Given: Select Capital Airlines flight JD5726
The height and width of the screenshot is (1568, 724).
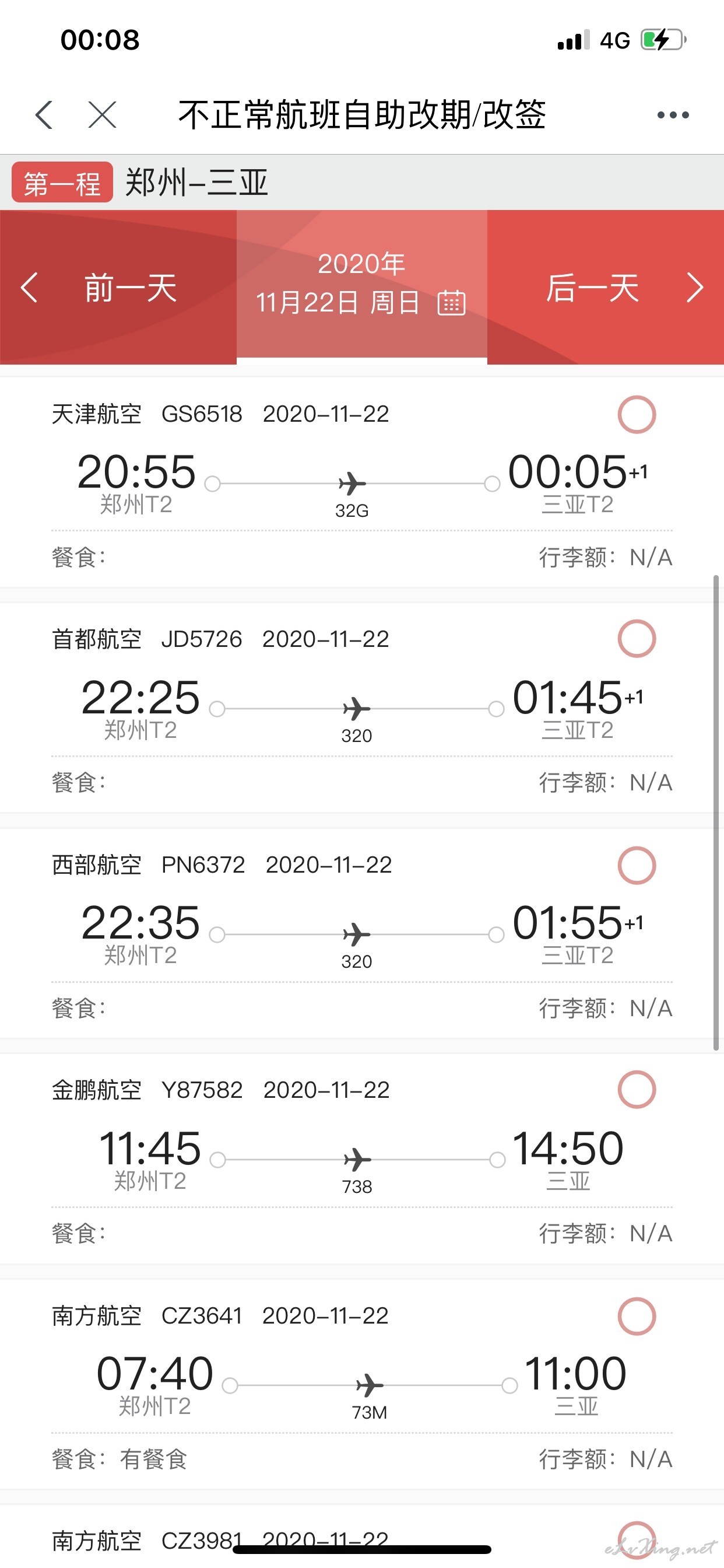Looking at the screenshot, I should (x=637, y=639).
